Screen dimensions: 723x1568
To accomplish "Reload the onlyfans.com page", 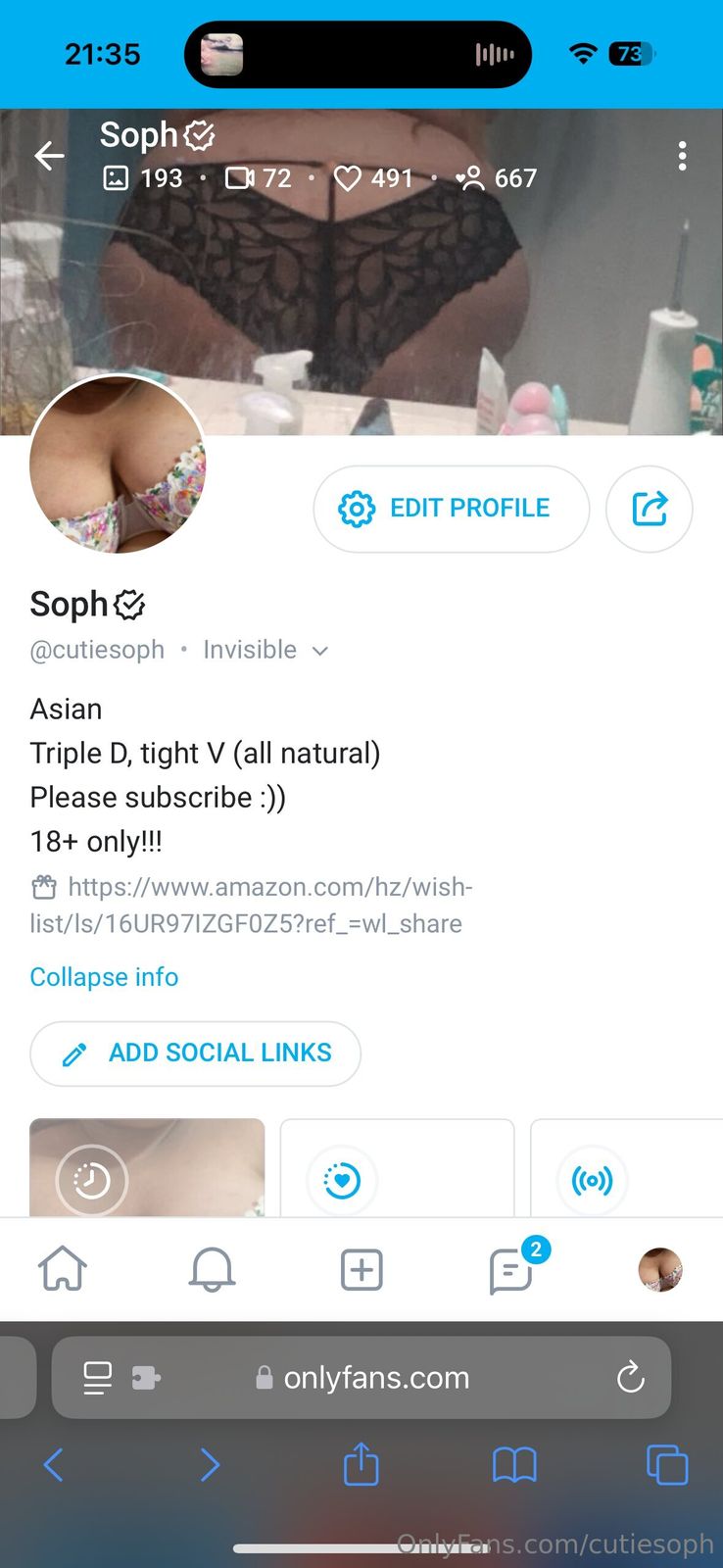I will [630, 1378].
